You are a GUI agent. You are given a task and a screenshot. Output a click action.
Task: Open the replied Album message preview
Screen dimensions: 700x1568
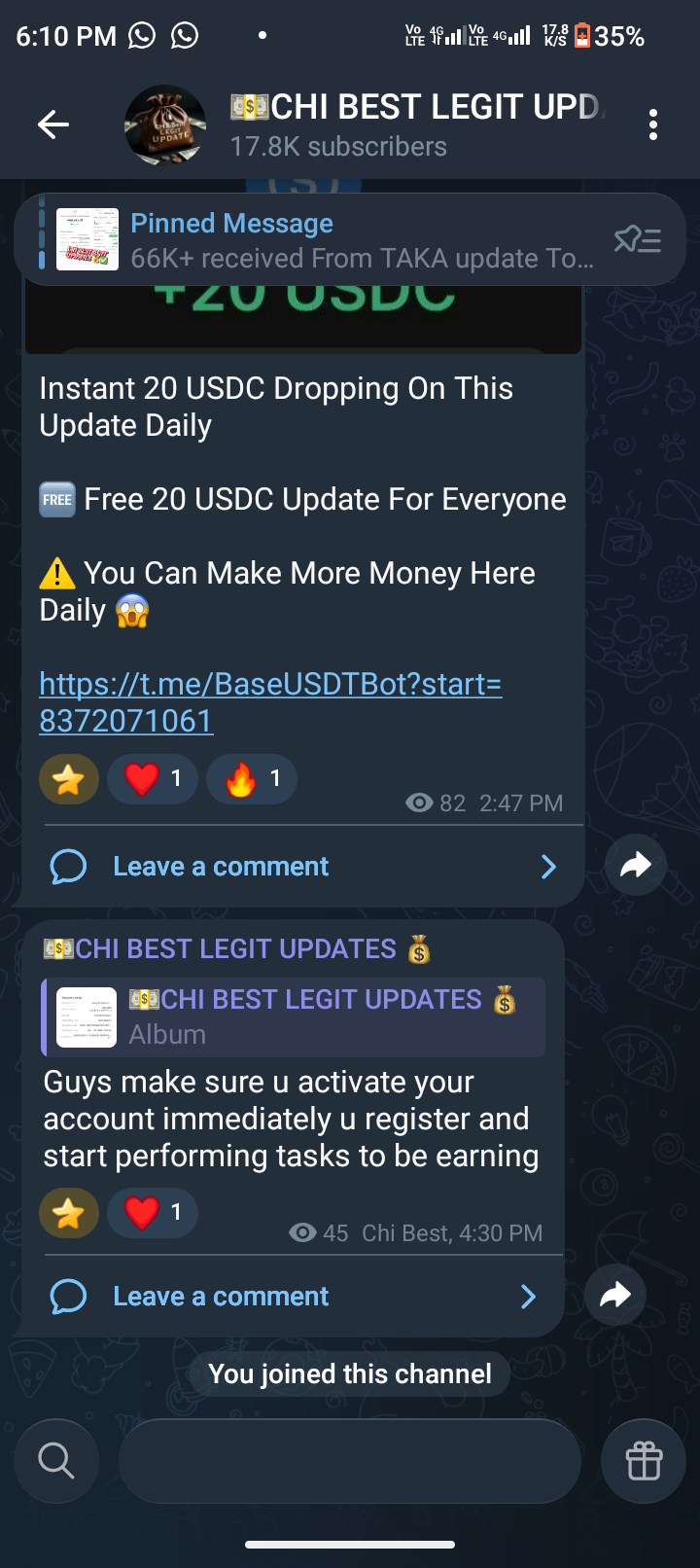[x=294, y=1016]
